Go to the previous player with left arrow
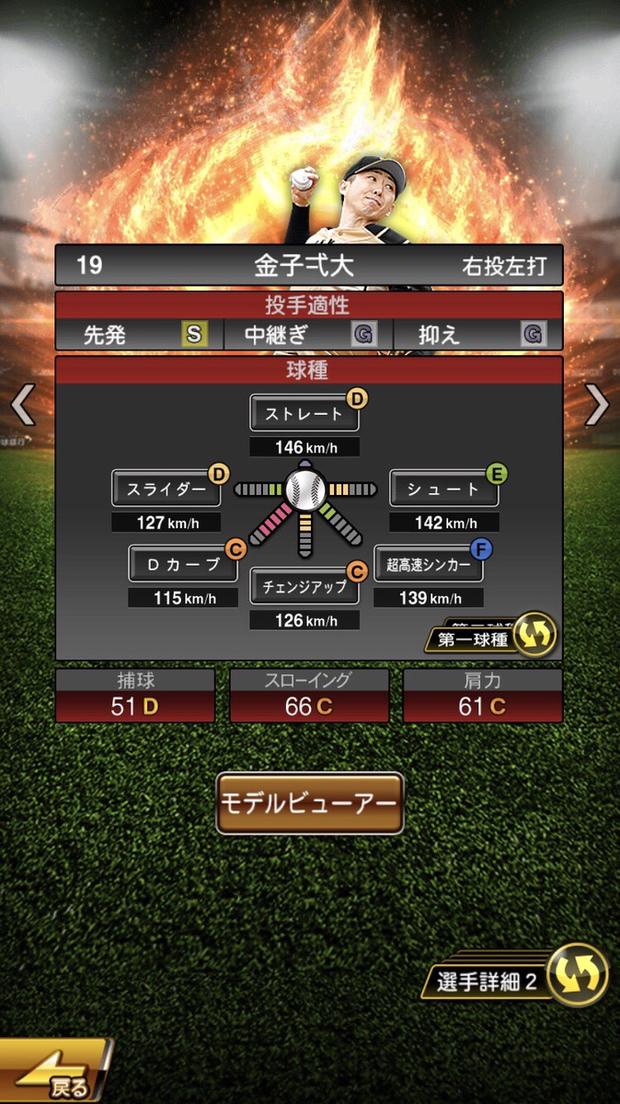Viewport: 620px width, 1104px height. 22,405
